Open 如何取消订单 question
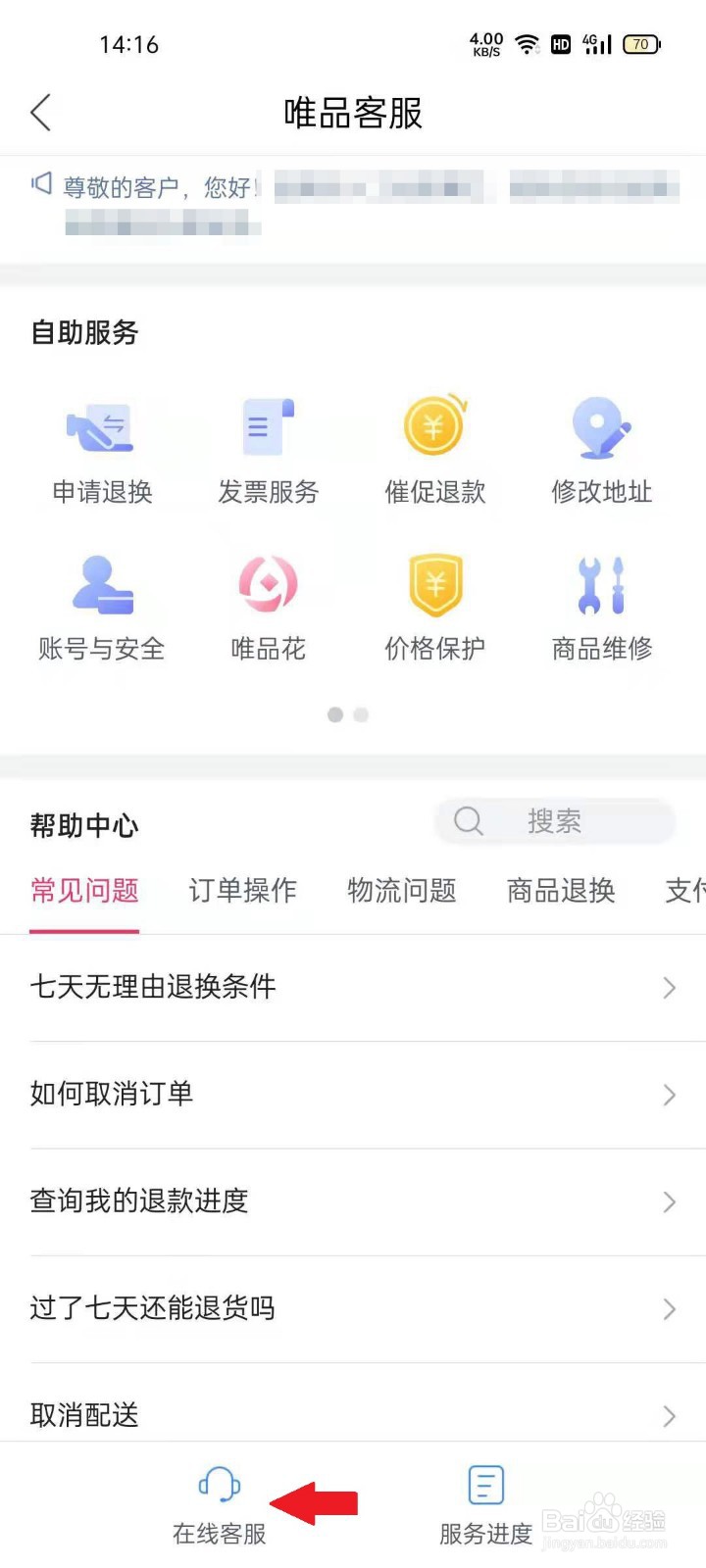 point(353,1095)
